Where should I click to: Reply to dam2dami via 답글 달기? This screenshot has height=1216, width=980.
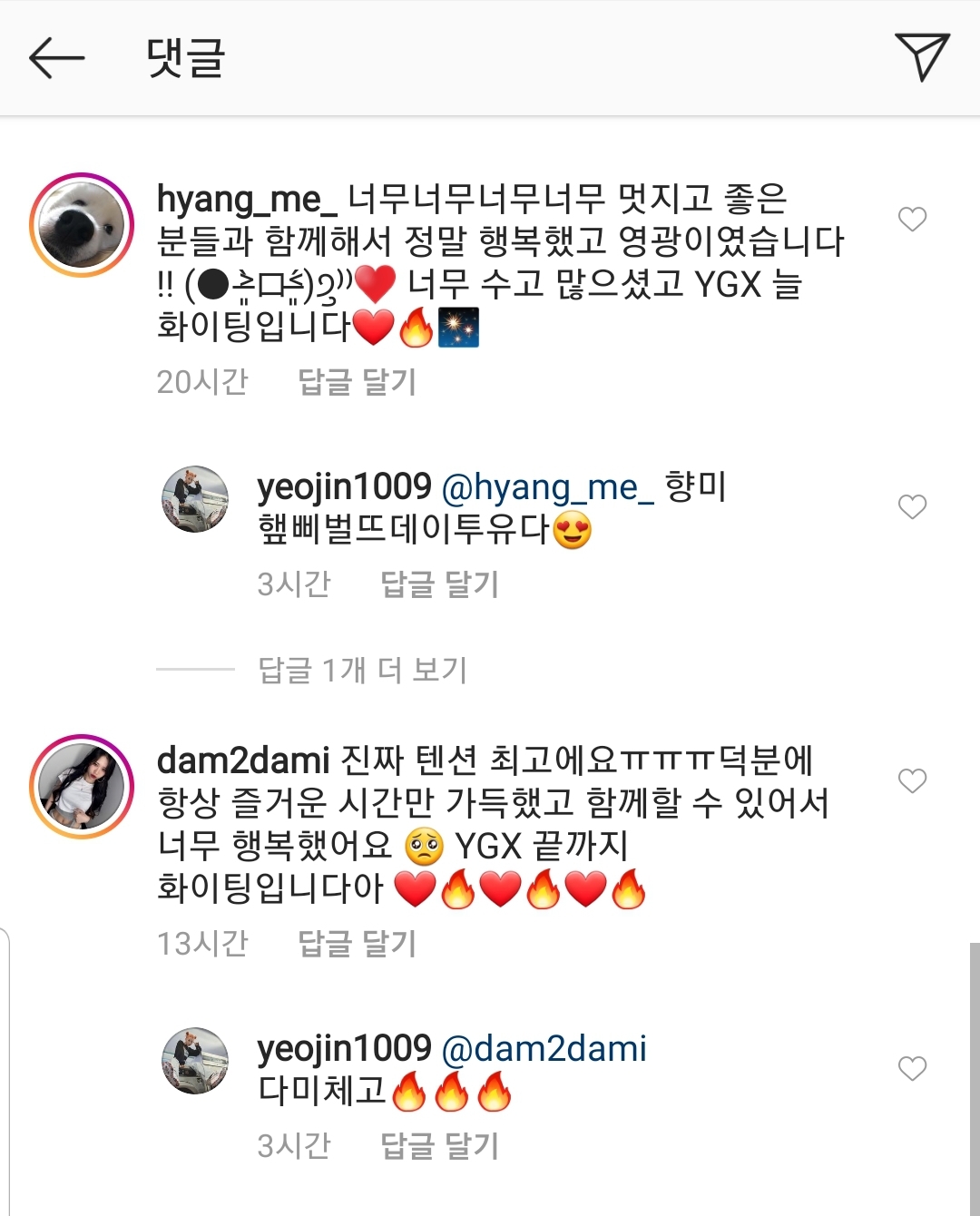(358, 944)
